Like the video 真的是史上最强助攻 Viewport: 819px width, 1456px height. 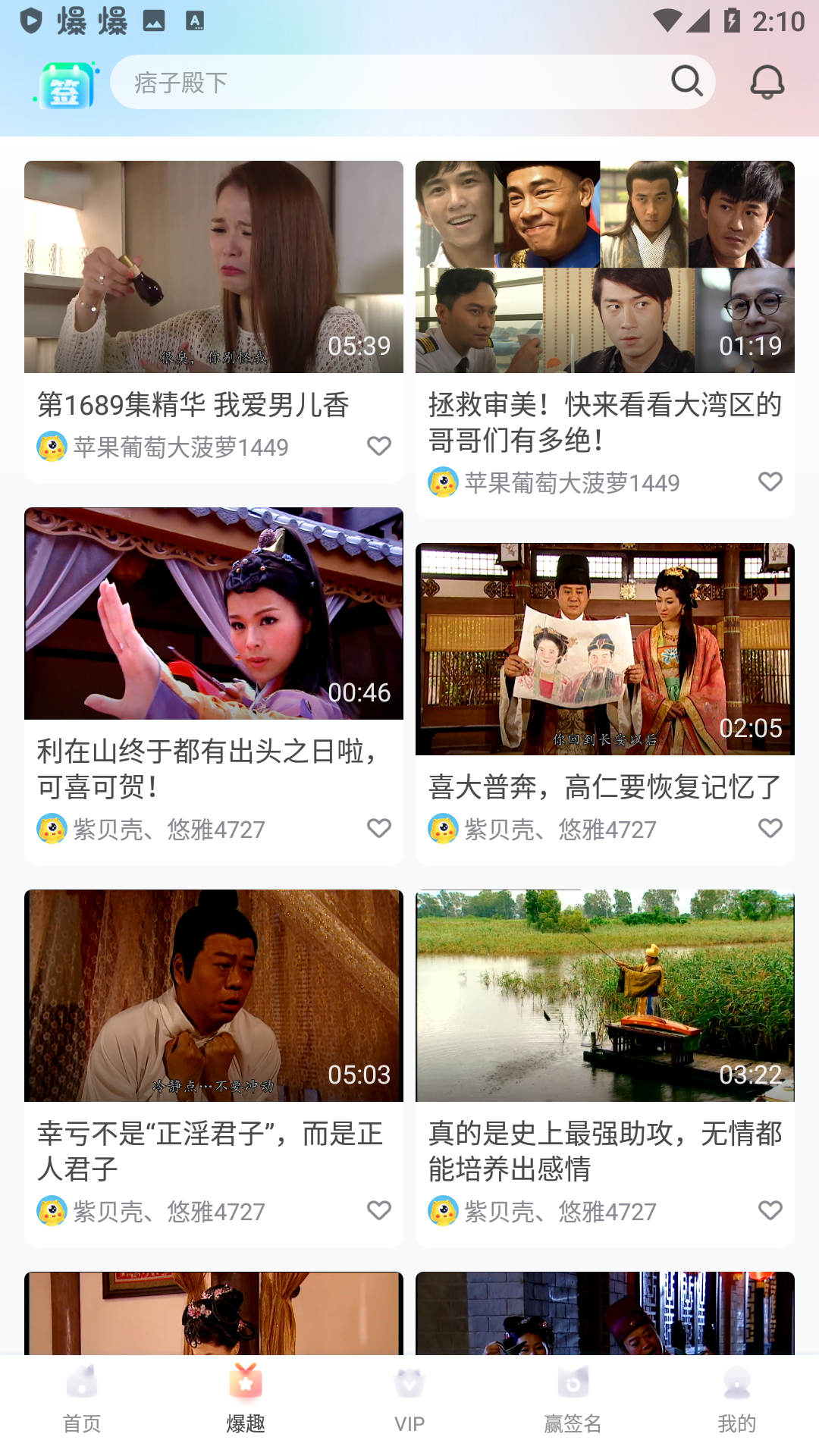770,1210
